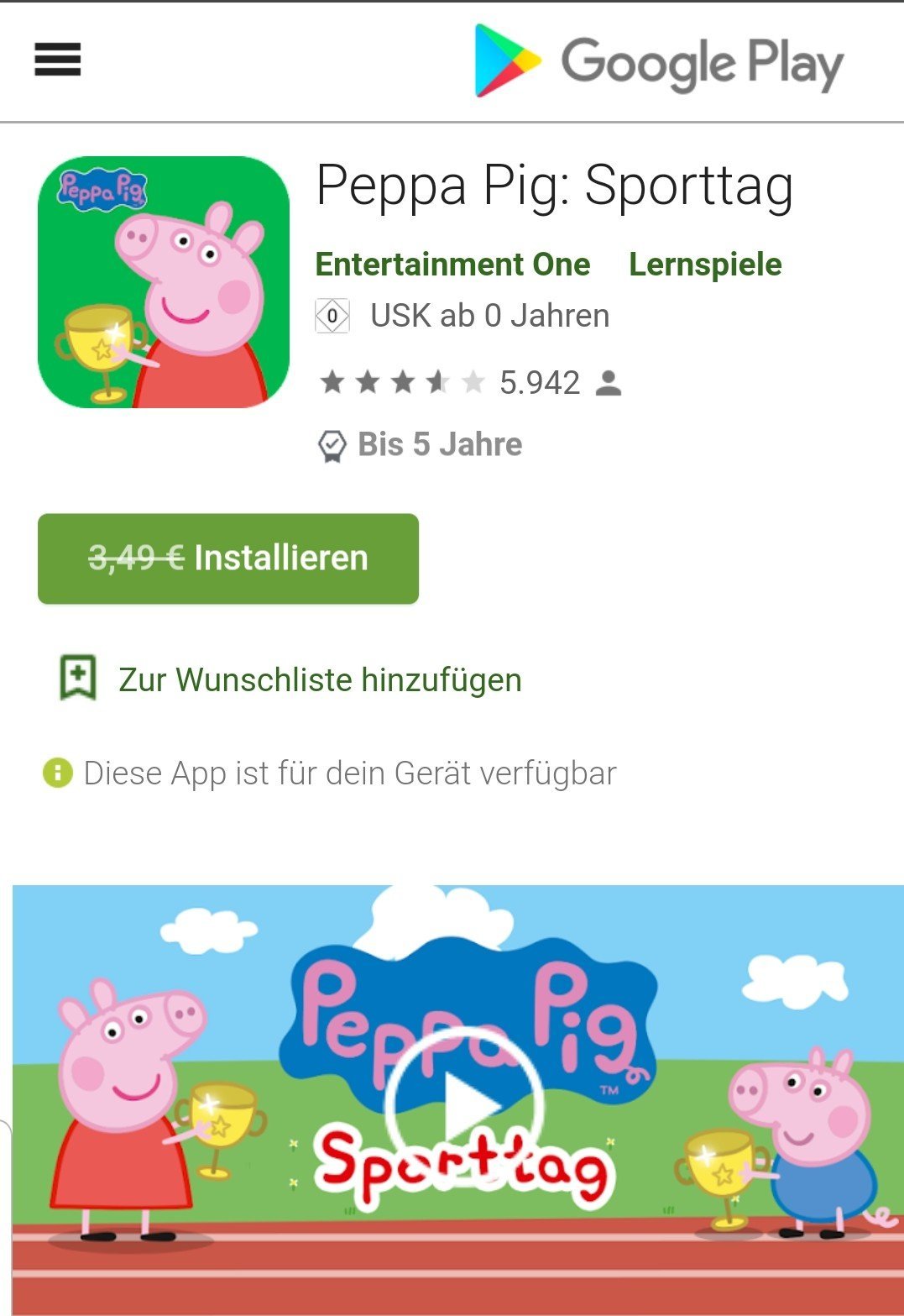Open the hamburger navigation menu
Image resolution: width=904 pixels, height=1316 pixels.
point(57,60)
